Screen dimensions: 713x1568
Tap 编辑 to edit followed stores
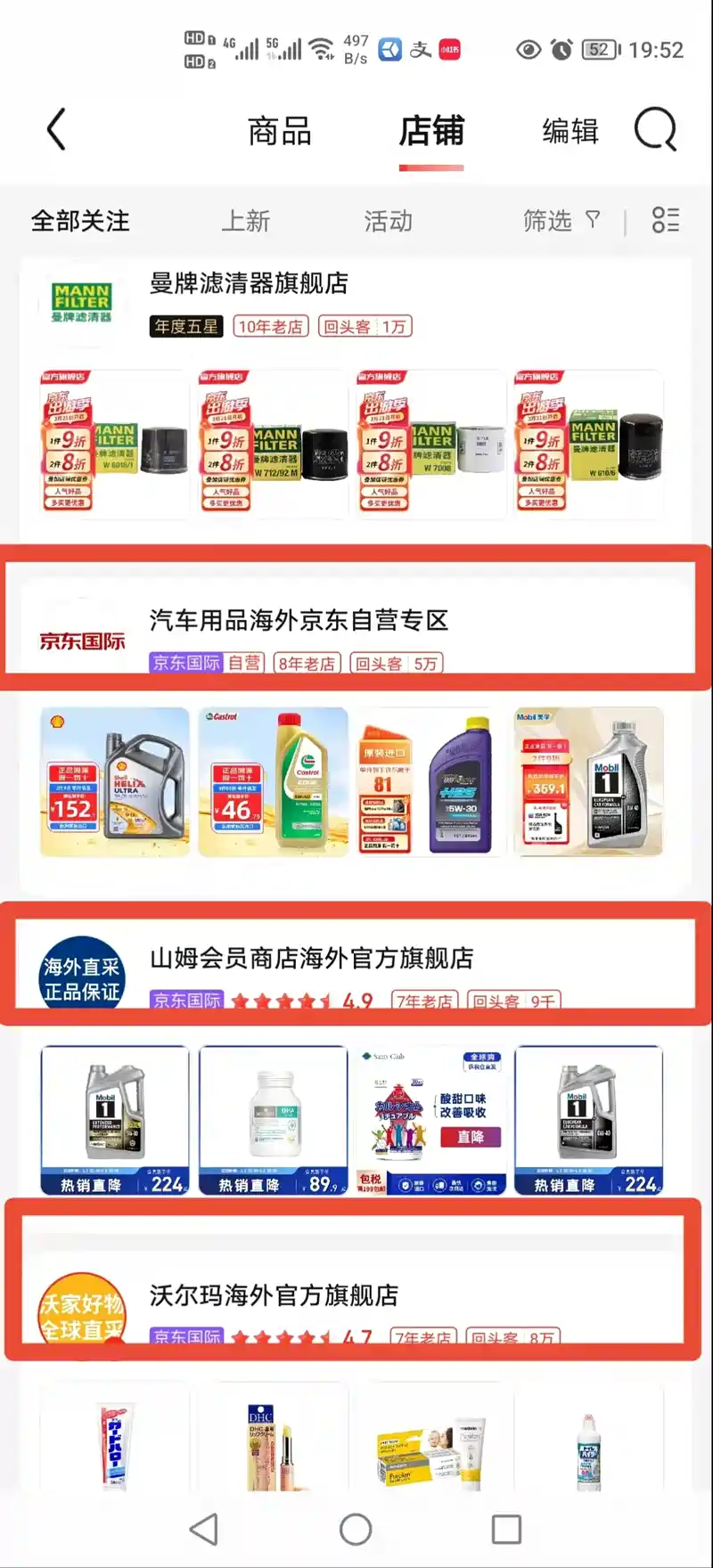pos(570,131)
